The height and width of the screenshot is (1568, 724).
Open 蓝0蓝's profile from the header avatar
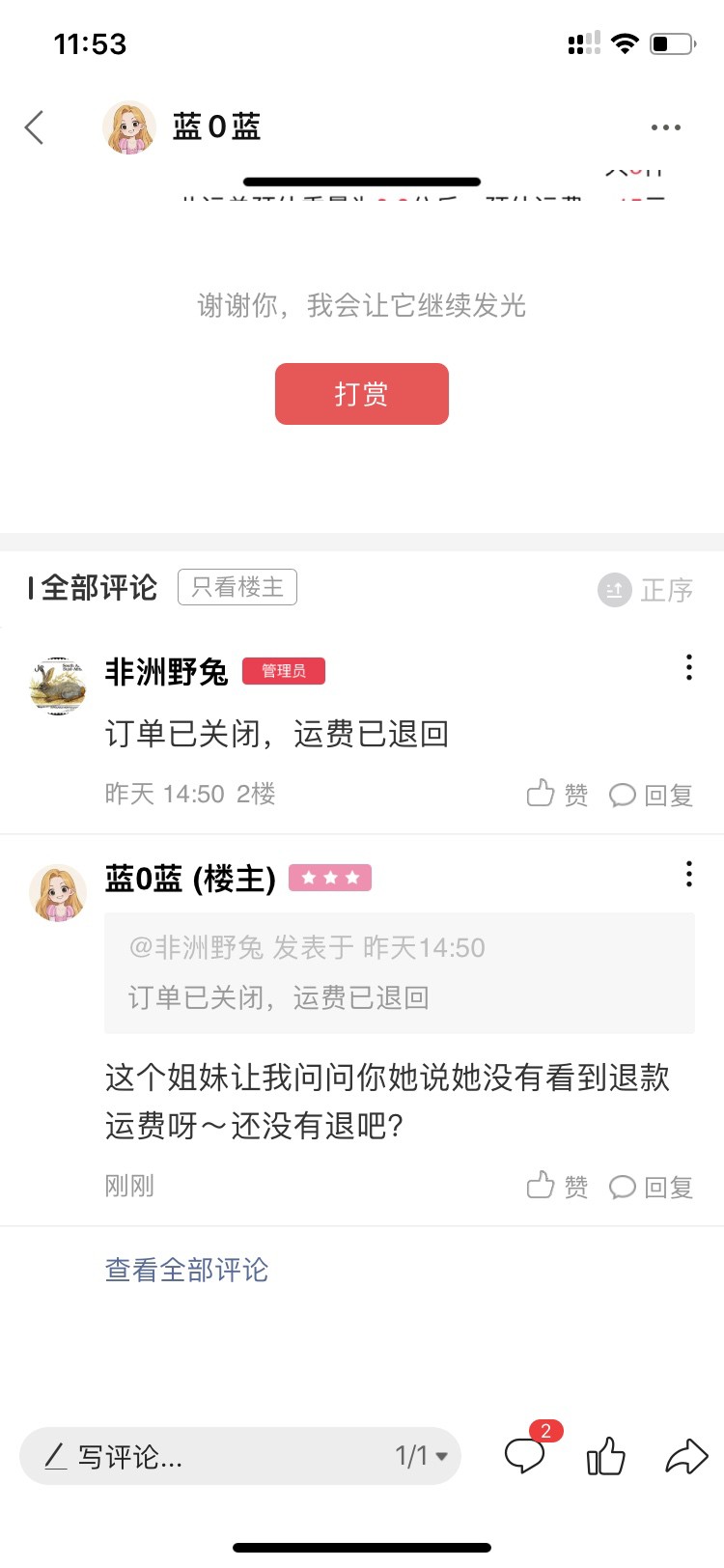[129, 127]
